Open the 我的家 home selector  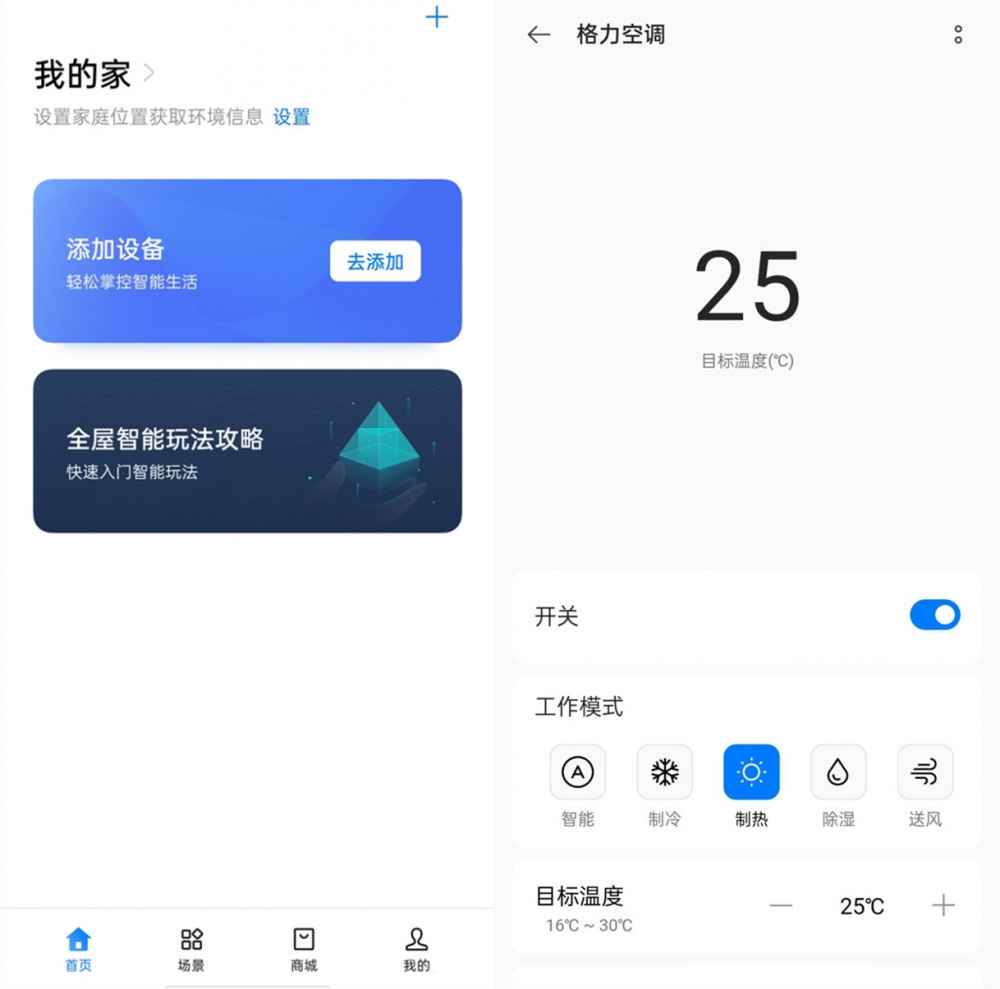point(95,74)
